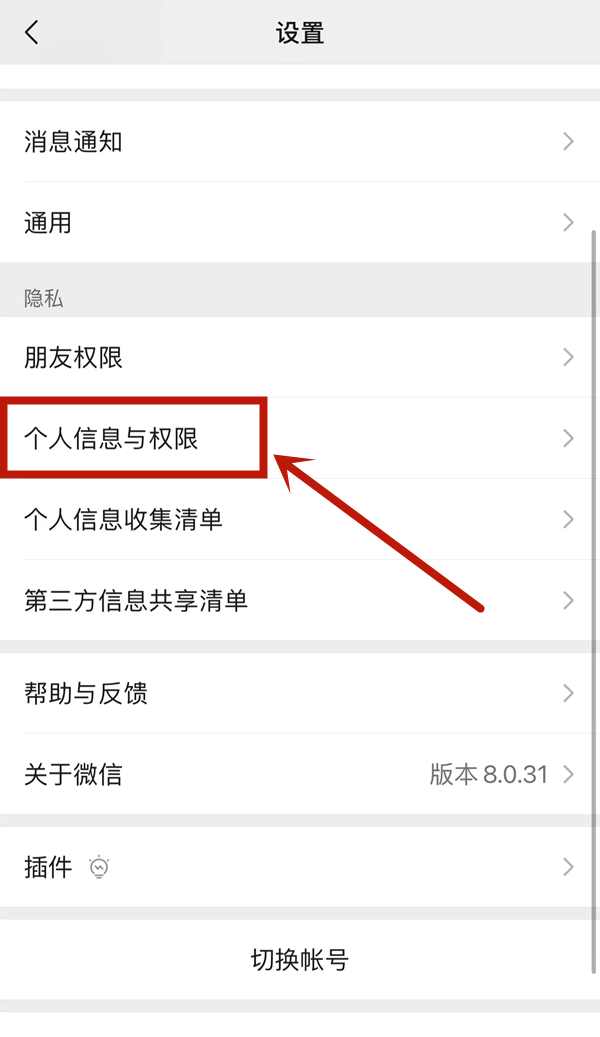Open 朋友权限 privacy settings

pyautogui.click(x=300, y=358)
